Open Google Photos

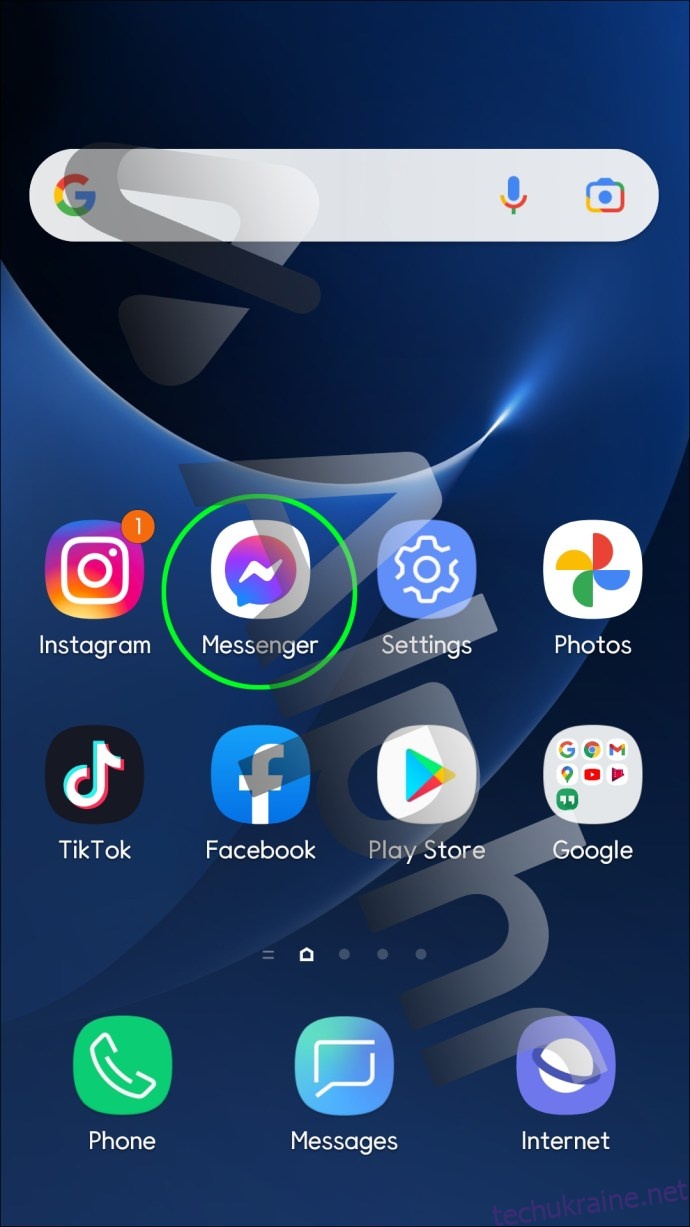tap(592, 571)
